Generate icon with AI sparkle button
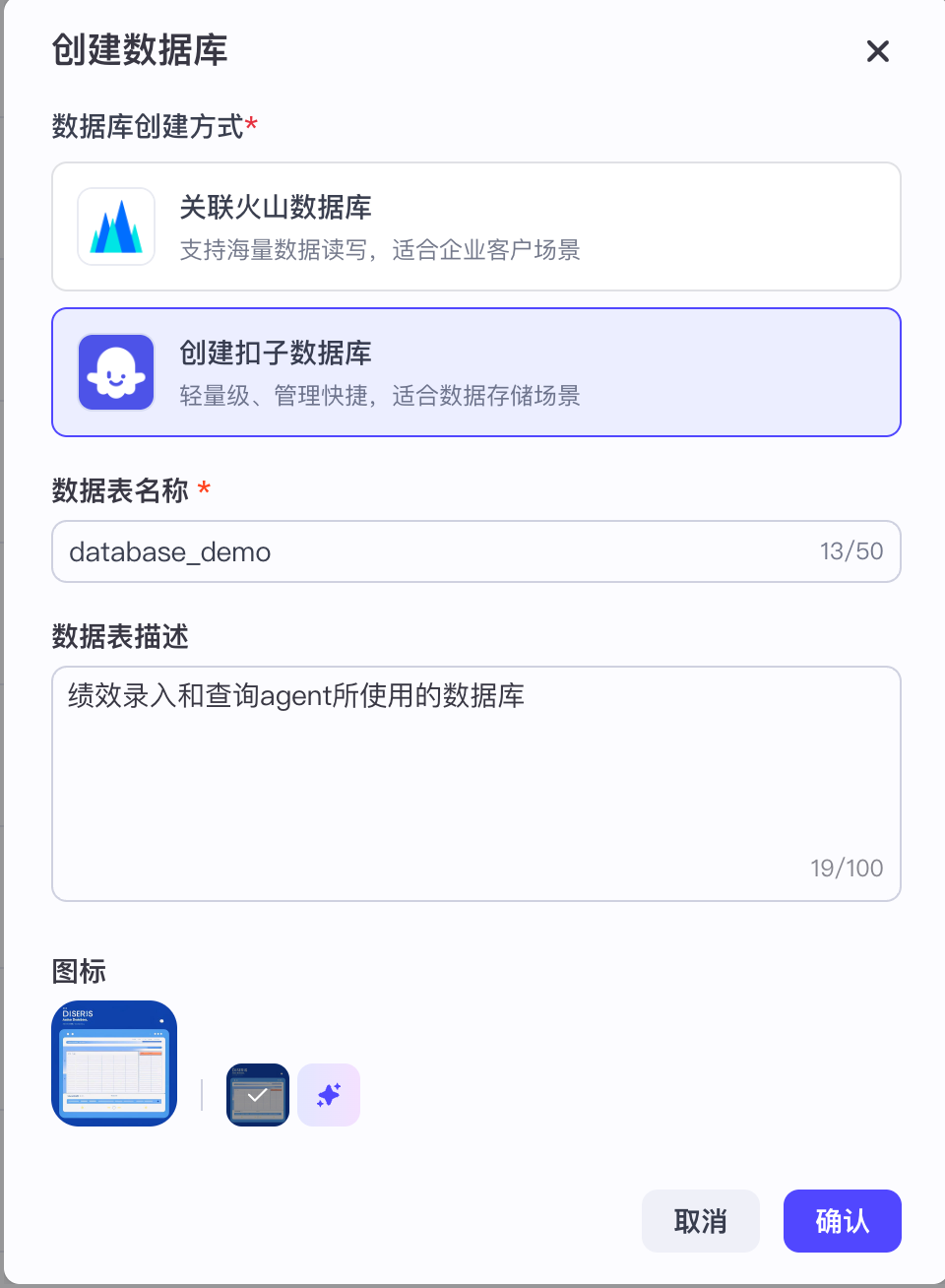The image size is (945, 1288). (329, 1095)
